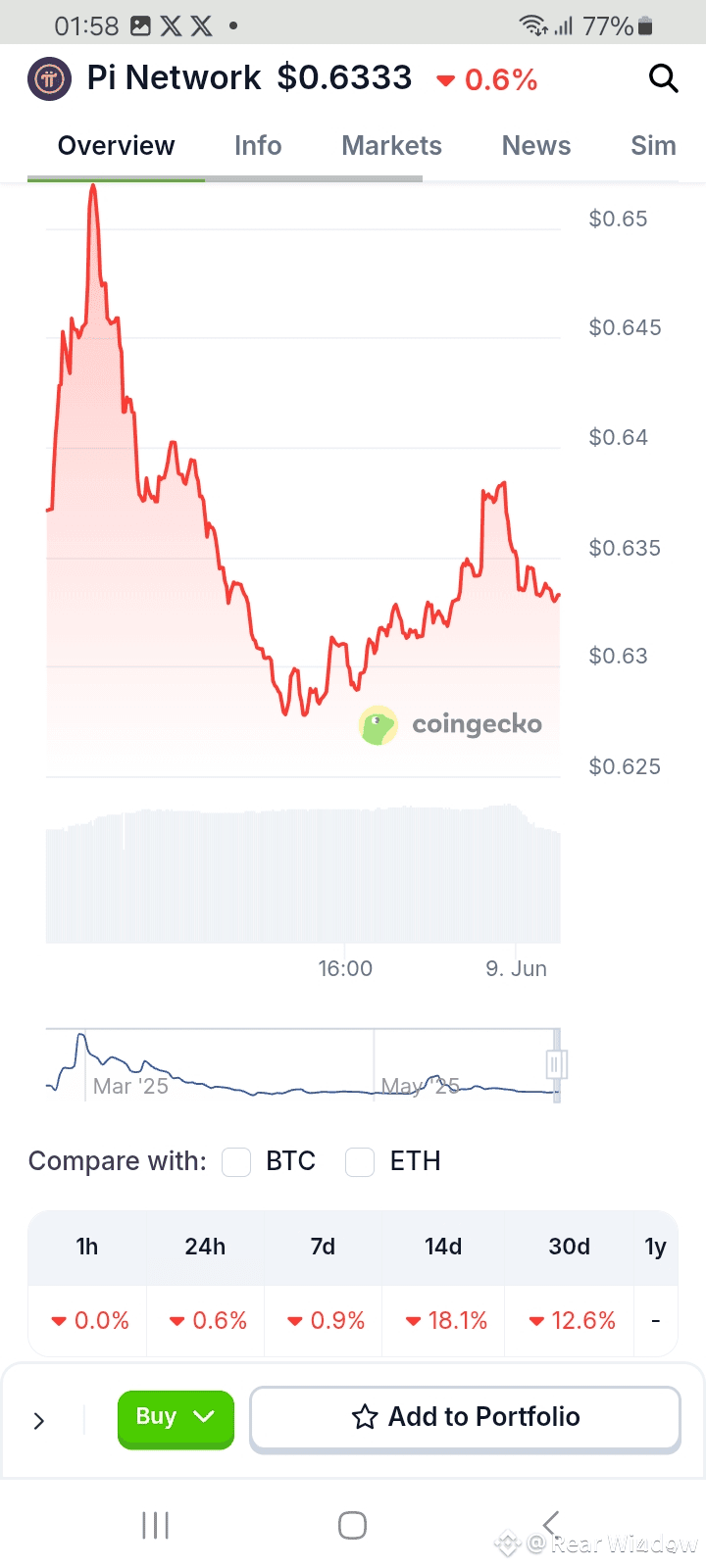Open the Buy dropdown button
The width and height of the screenshot is (706, 1568).
[176, 1418]
